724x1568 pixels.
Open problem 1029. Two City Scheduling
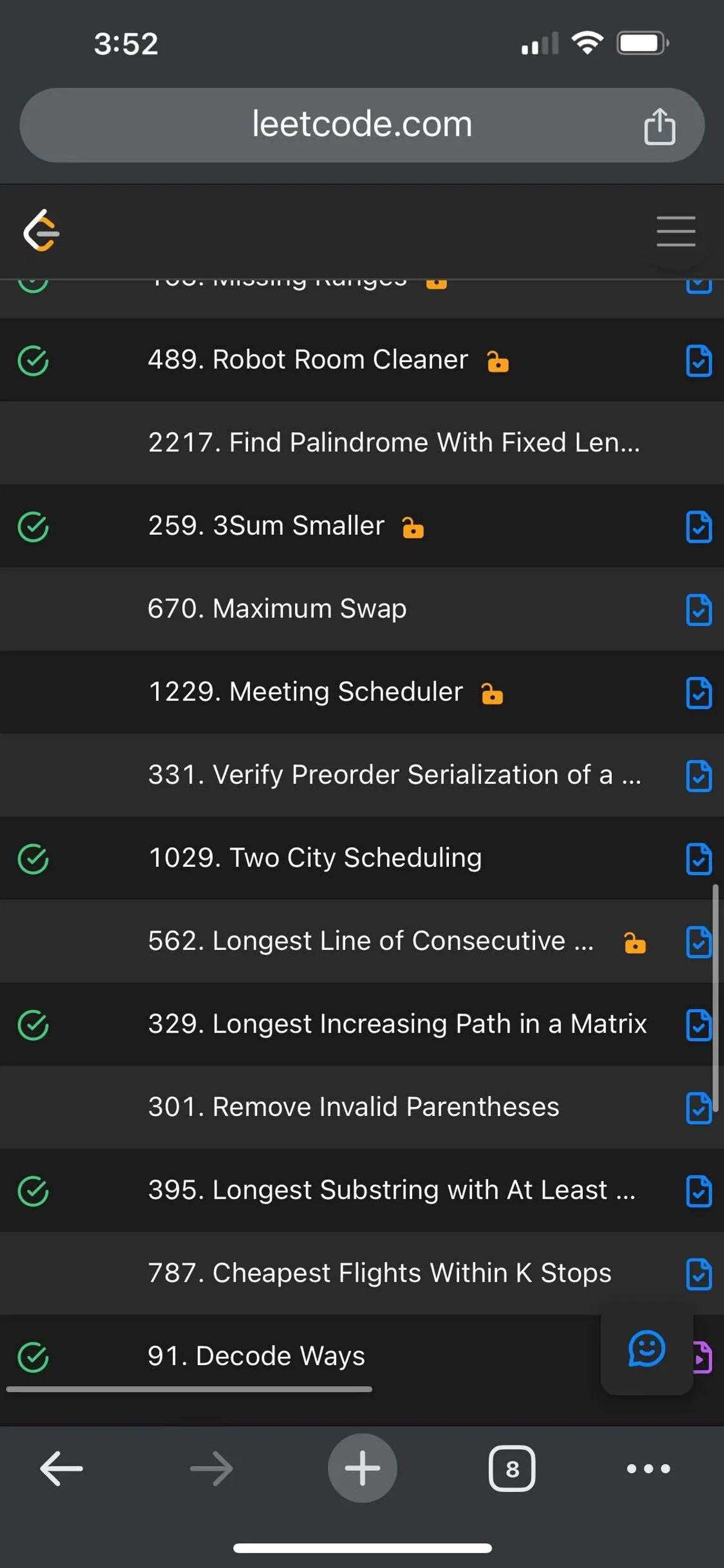tap(315, 858)
